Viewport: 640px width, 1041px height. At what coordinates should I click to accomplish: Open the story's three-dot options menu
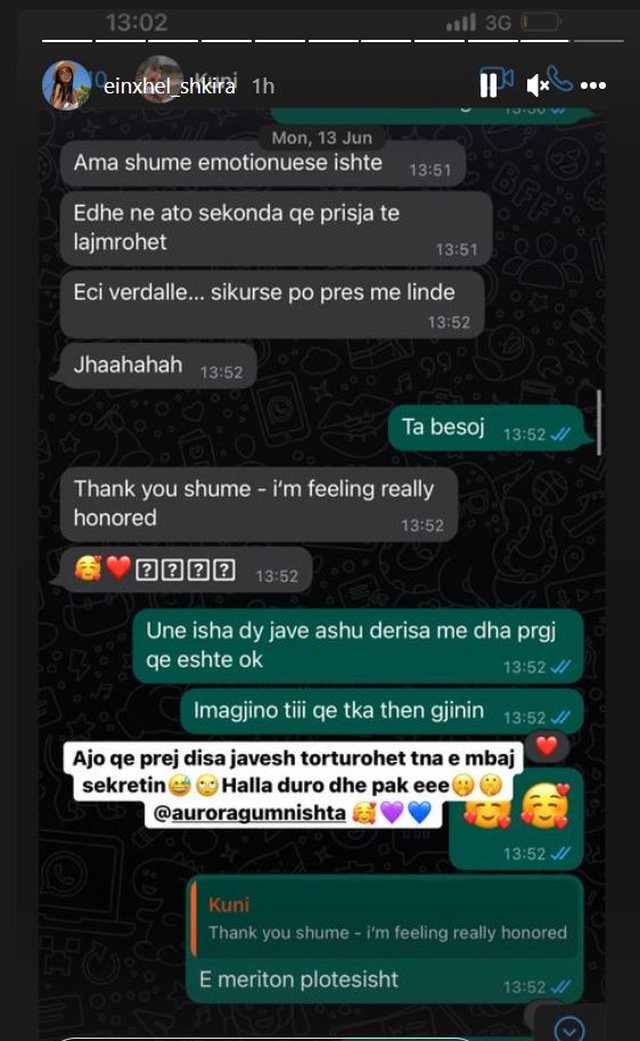[x=593, y=86]
